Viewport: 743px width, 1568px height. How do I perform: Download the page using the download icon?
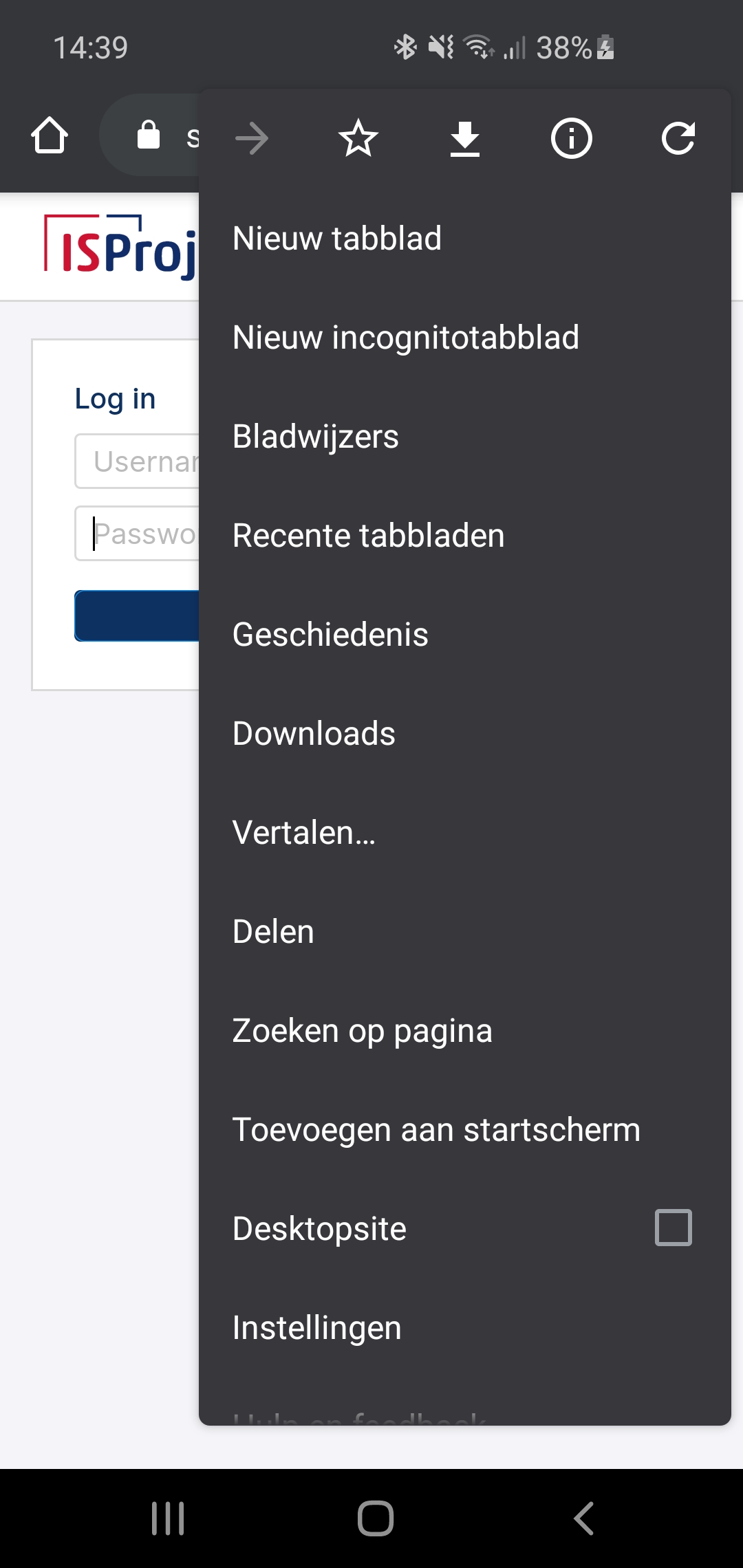click(465, 138)
